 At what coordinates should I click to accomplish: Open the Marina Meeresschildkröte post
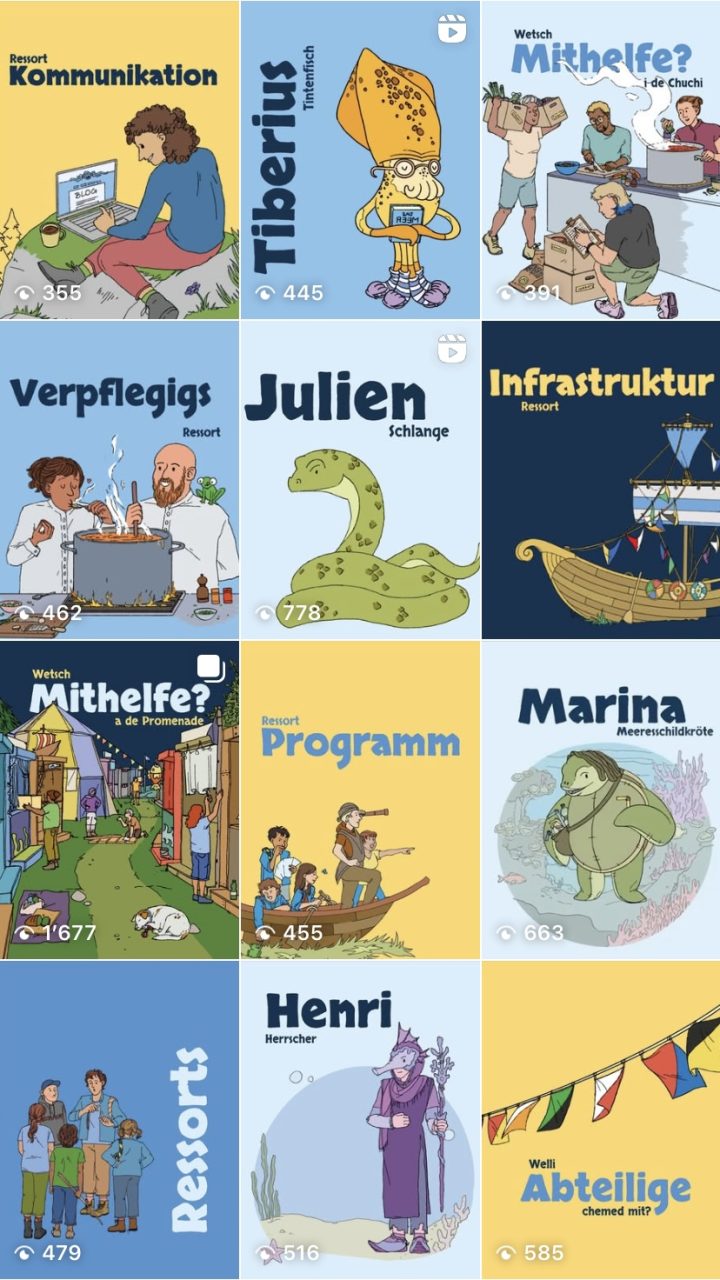point(600,800)
